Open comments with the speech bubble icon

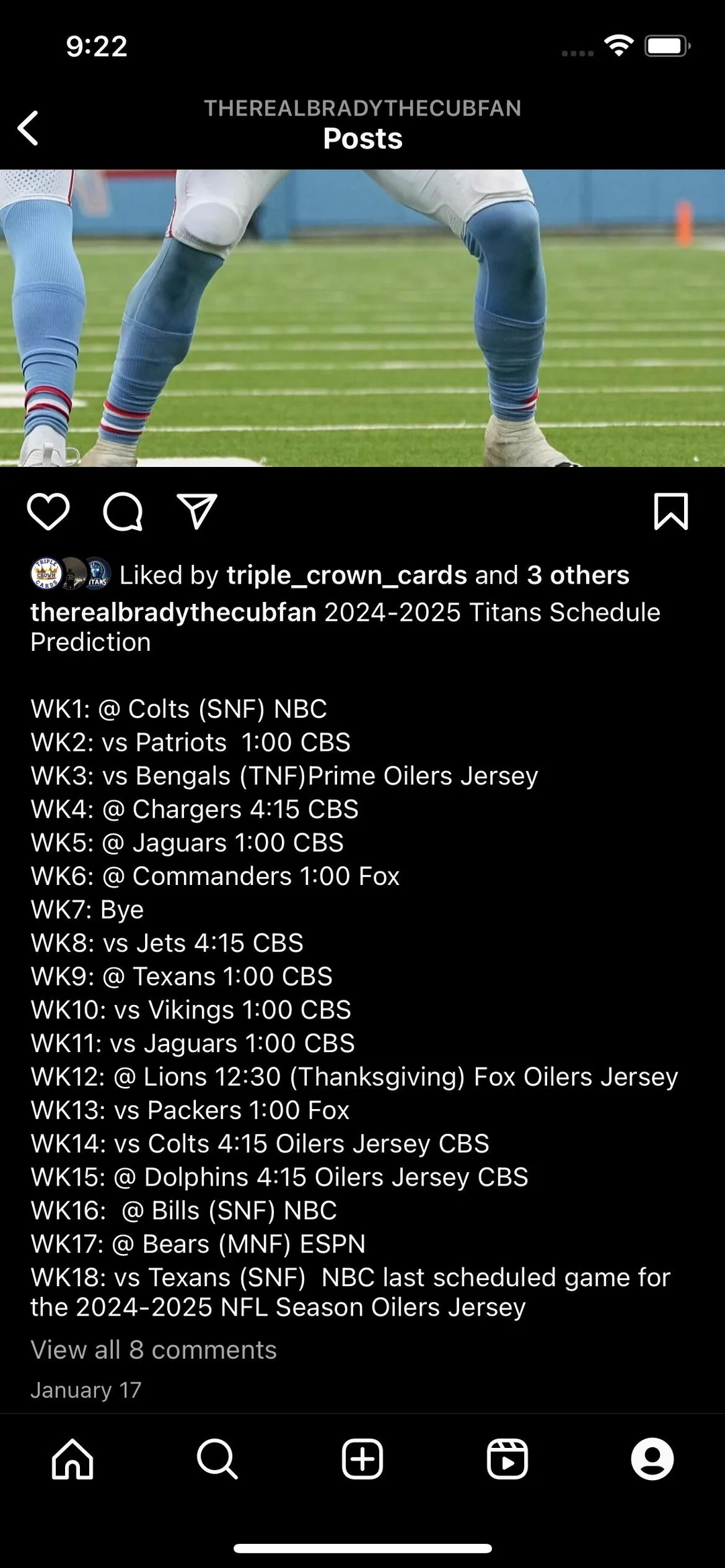[124, 511]
